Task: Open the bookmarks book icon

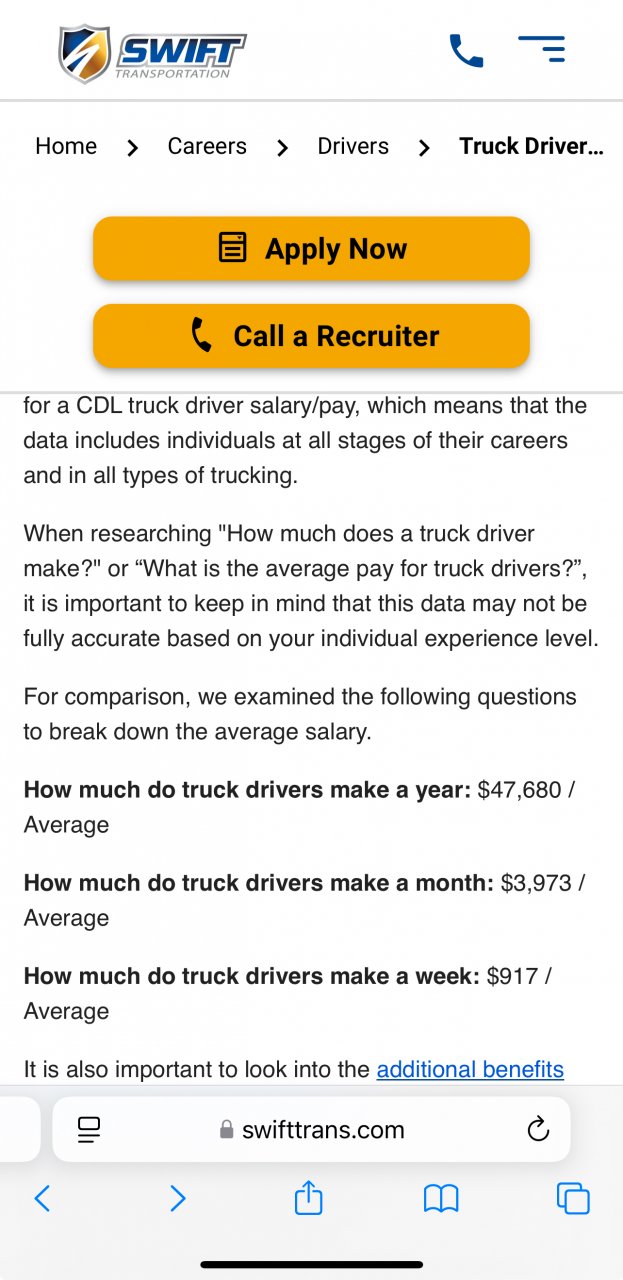Action: pos(441,1198)
